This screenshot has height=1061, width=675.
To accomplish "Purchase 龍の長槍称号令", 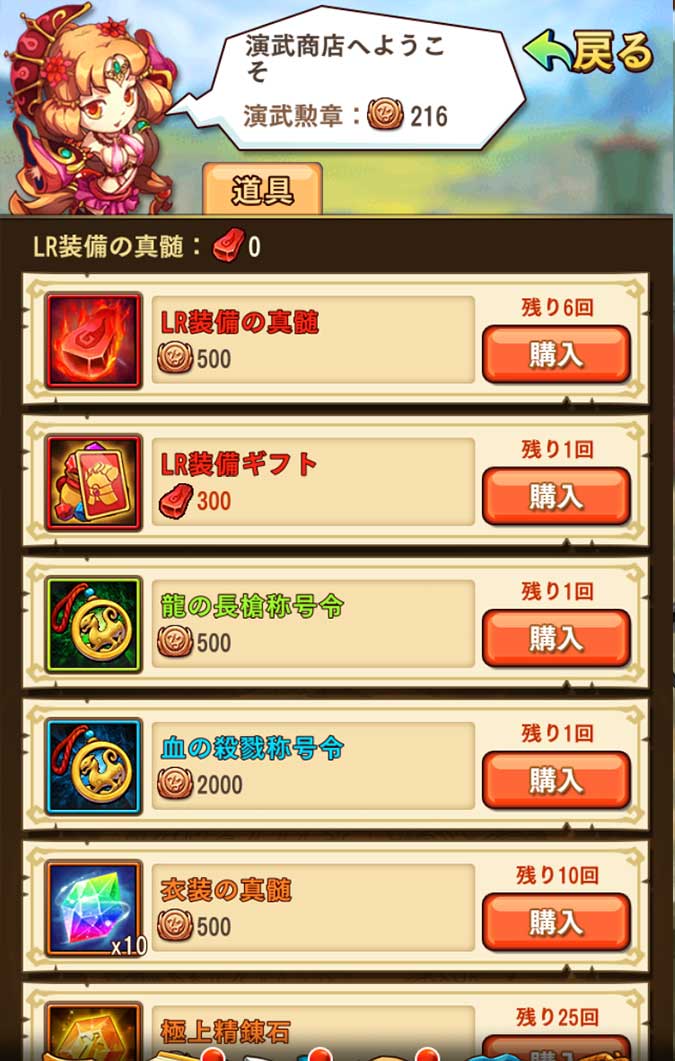I will click(x=556, y=638).
